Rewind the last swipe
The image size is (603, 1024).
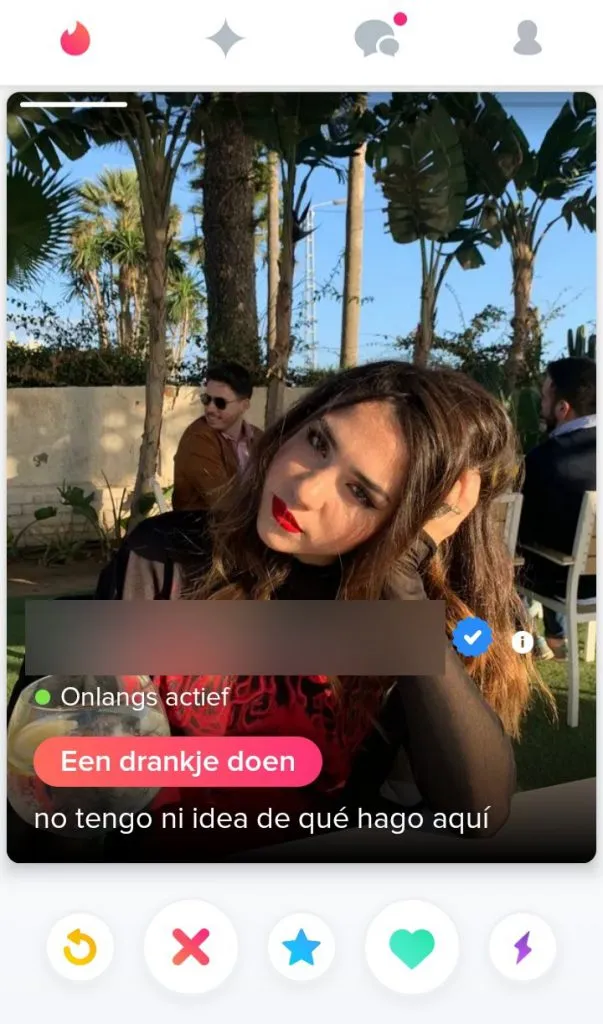pos(80,947)
